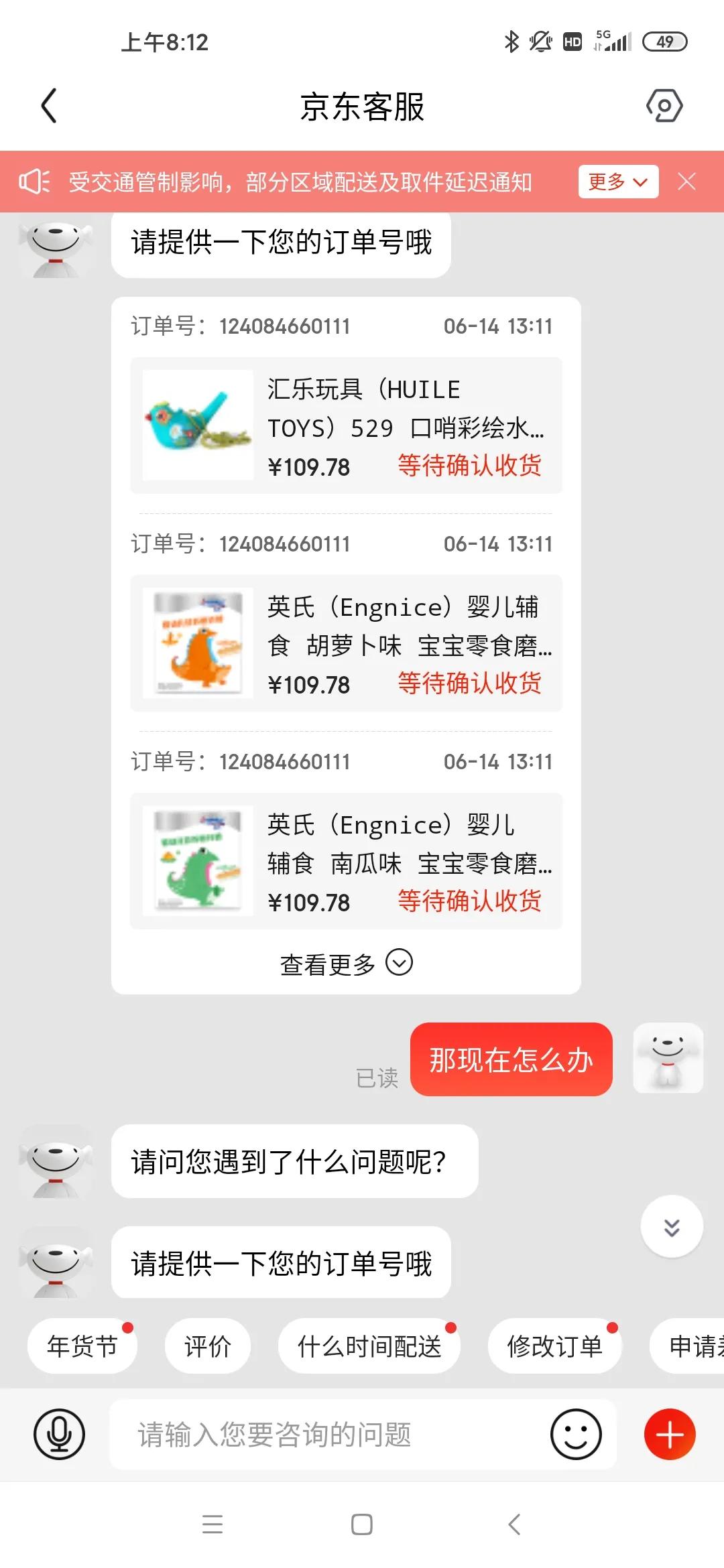Tap 修改订单 quick question
The height and width of the screenshot is (1568, 724).
pyautogui.click(x=554, y=1346)
